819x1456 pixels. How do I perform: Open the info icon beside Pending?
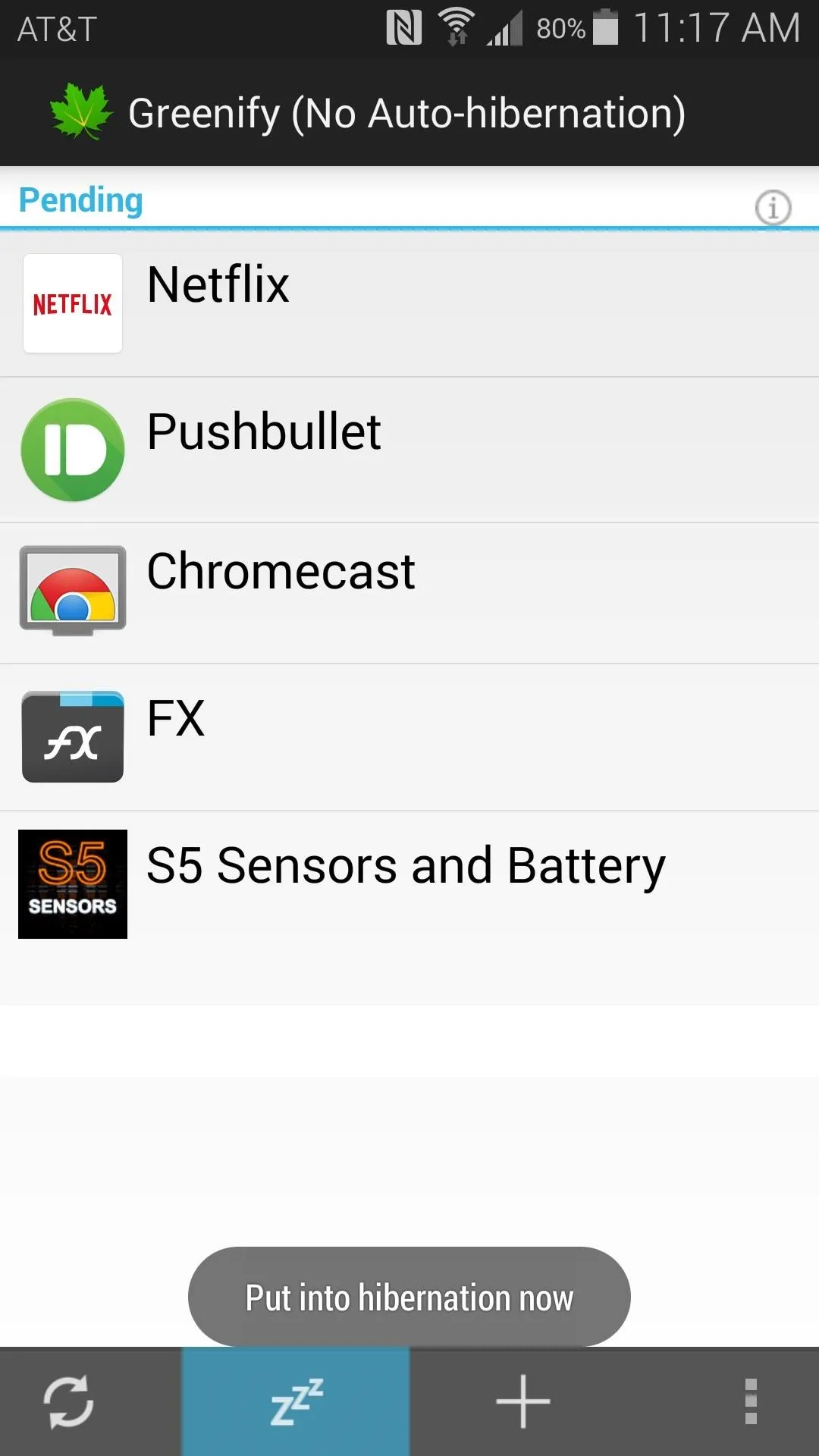point(773,207)
